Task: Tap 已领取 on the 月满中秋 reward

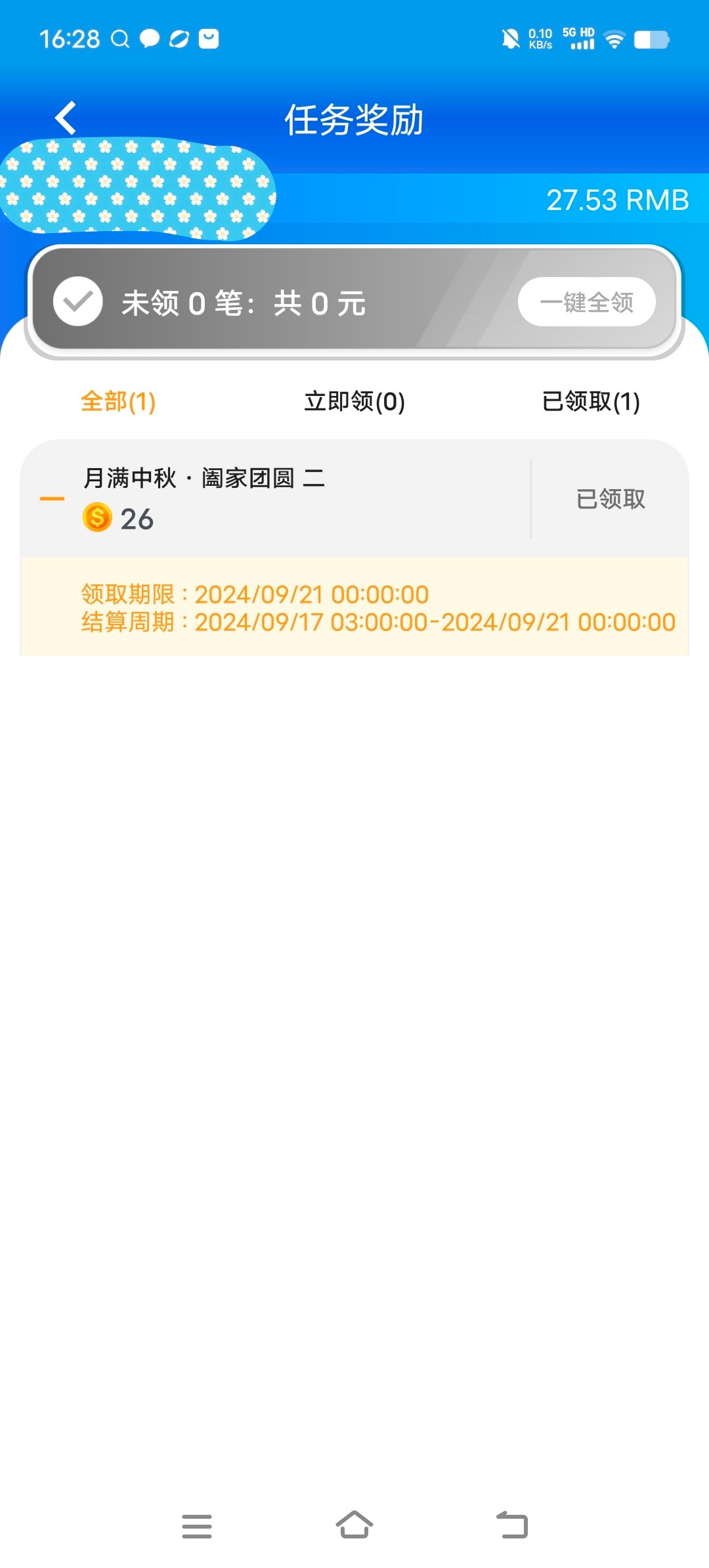Action: pos(610,499)
